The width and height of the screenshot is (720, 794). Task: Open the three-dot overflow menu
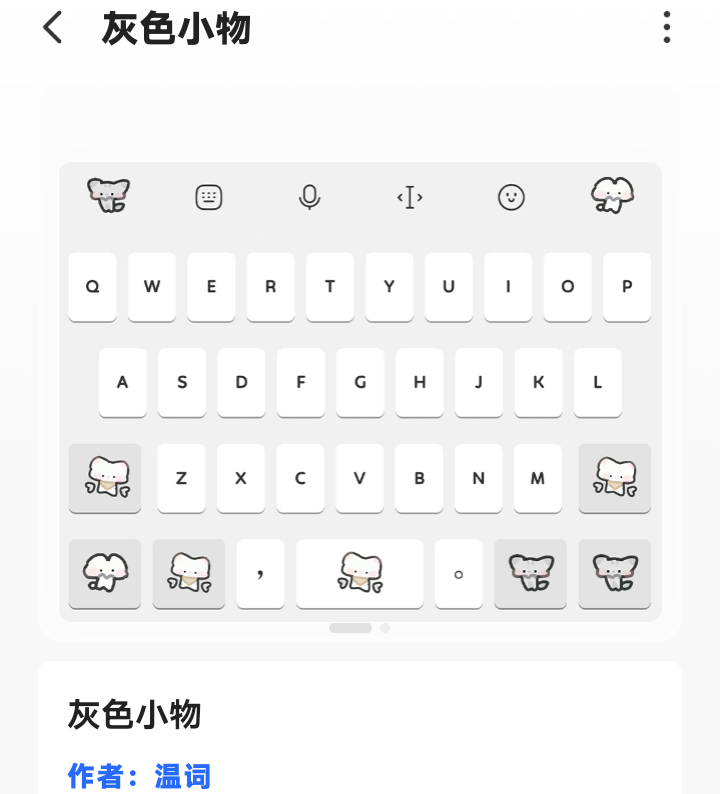point(667,28)
